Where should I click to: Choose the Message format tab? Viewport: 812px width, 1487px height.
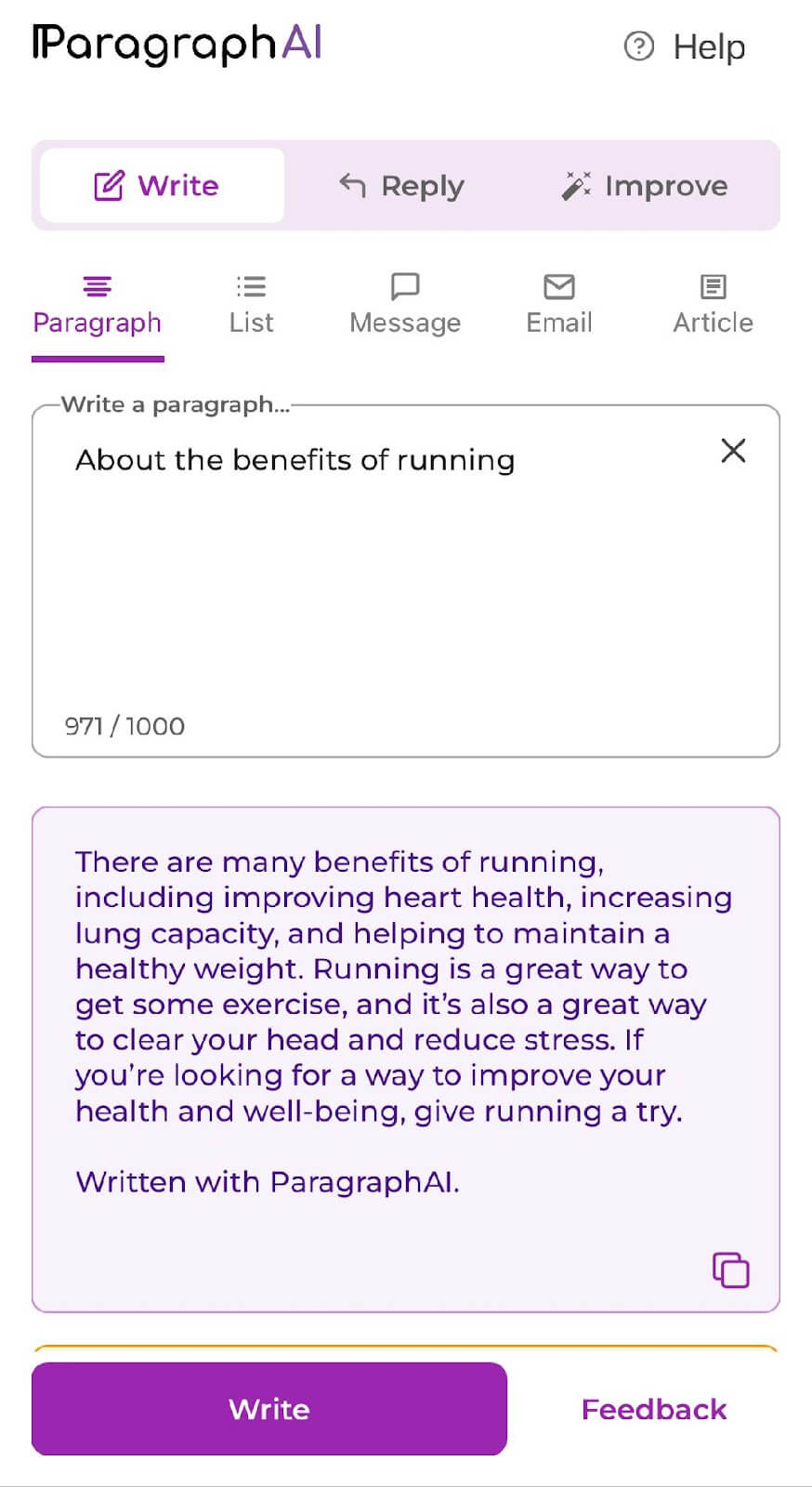pos(405,306)
